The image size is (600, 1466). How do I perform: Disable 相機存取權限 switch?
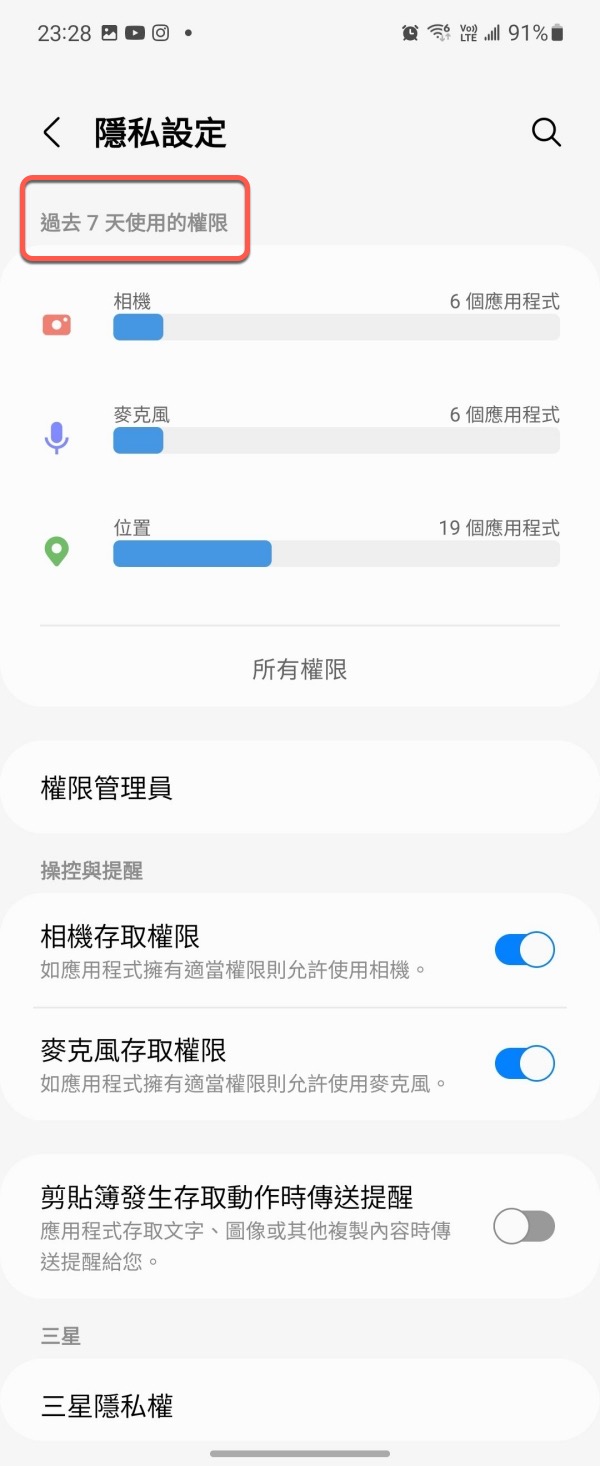[x=524, y=950]
